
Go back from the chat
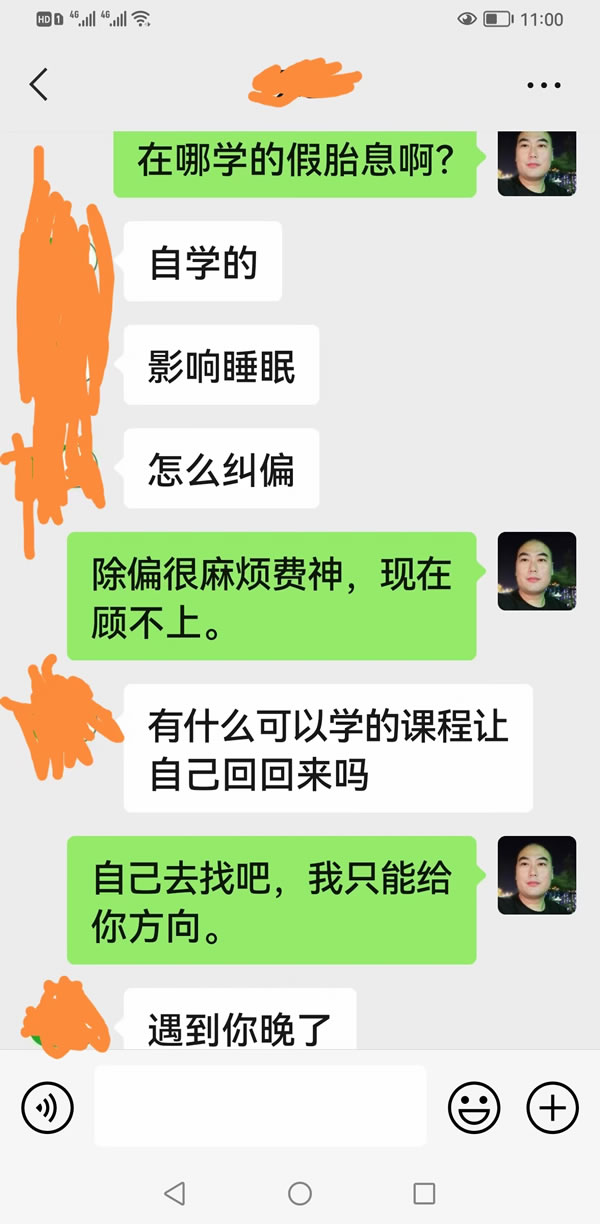point(38,85)
